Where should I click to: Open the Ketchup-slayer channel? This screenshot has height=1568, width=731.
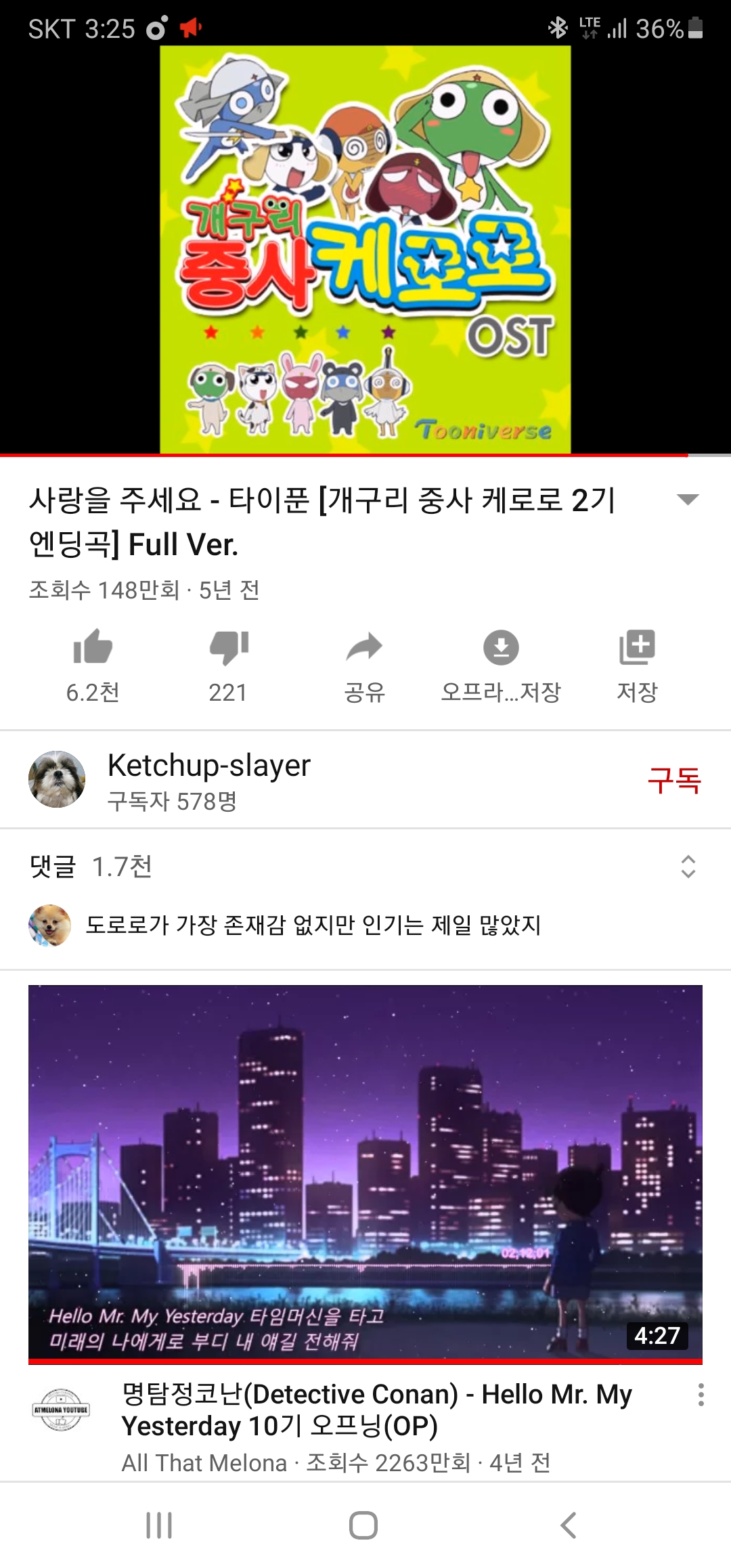208,780
